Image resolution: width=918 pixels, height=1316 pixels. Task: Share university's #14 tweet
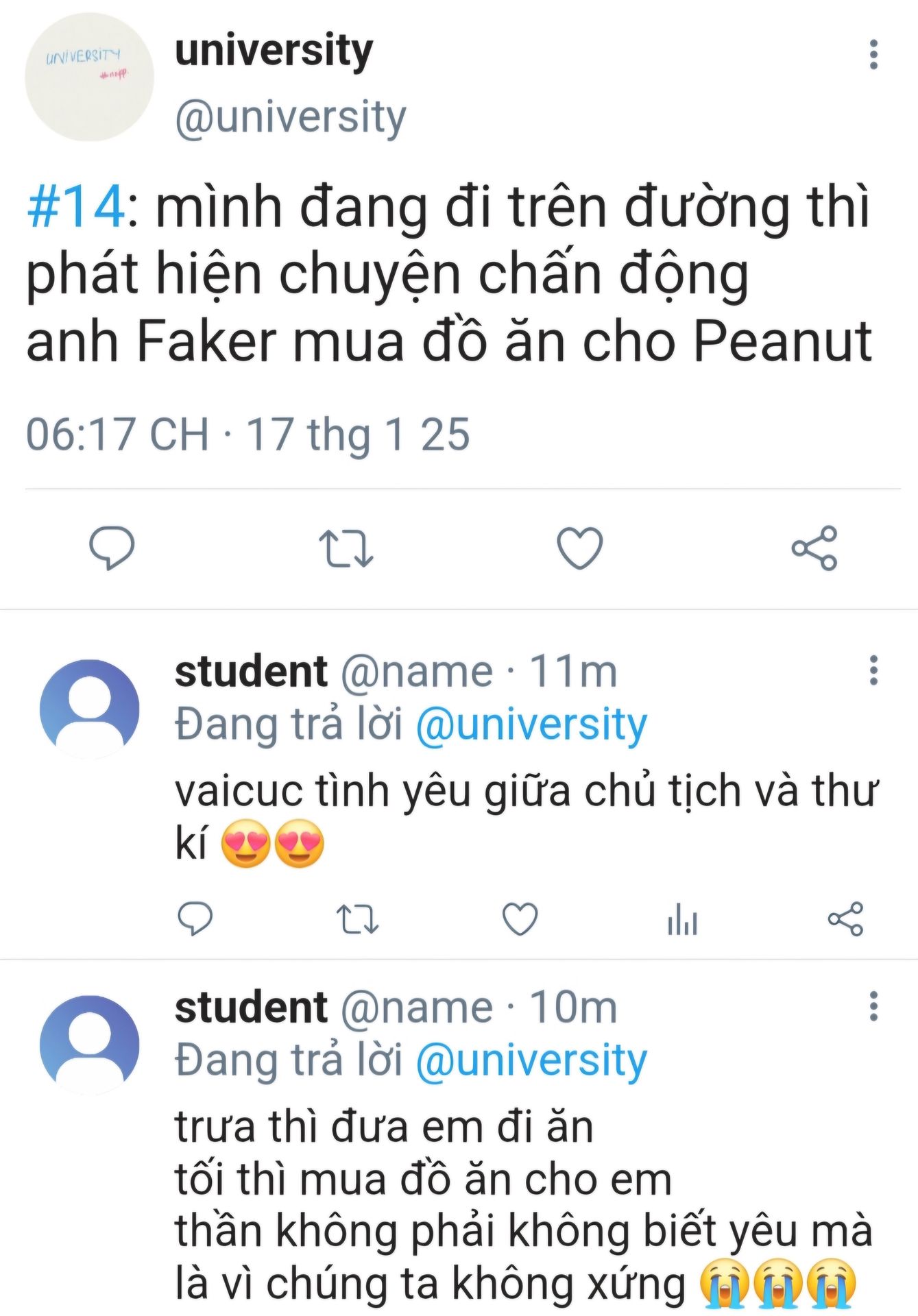coord(814,548)
